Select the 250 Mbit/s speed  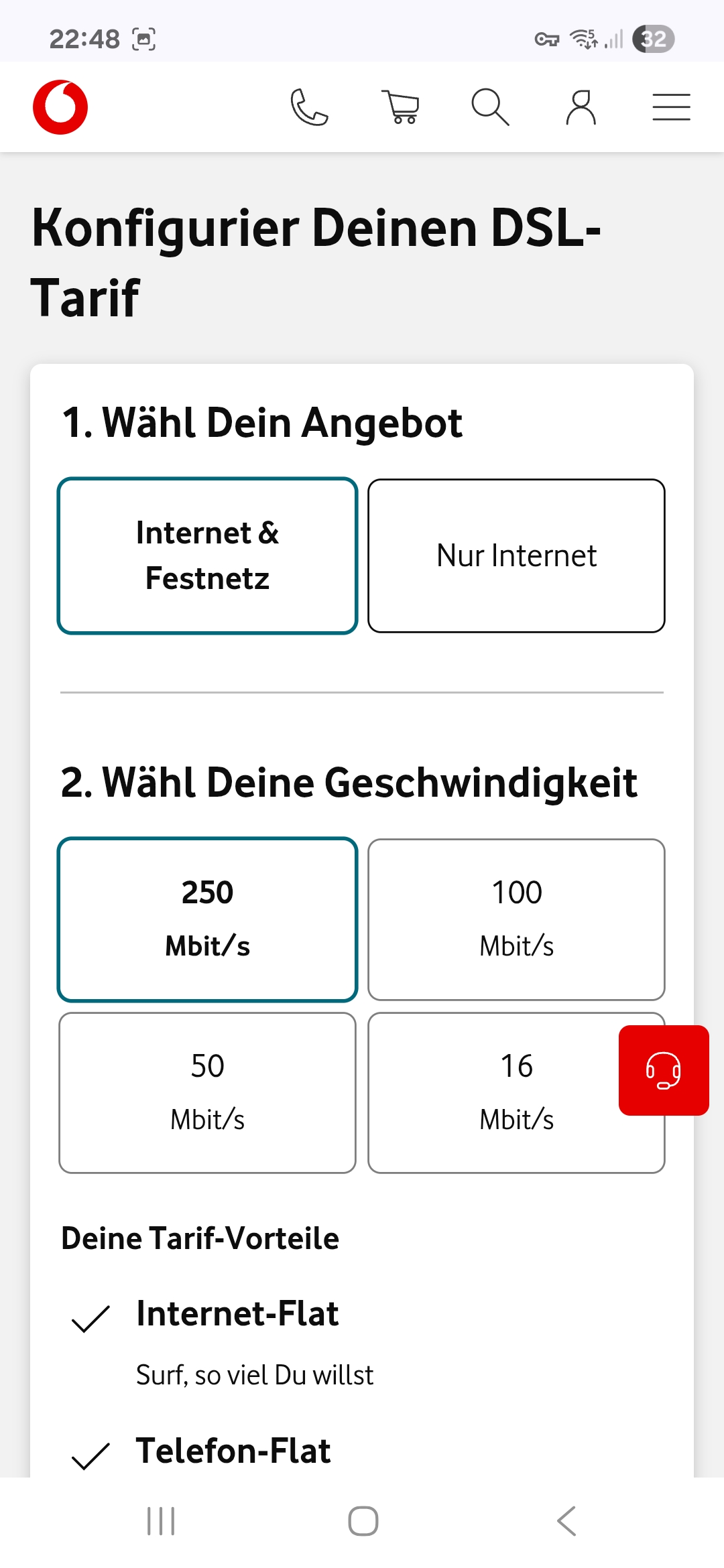[x=208, y=919]
